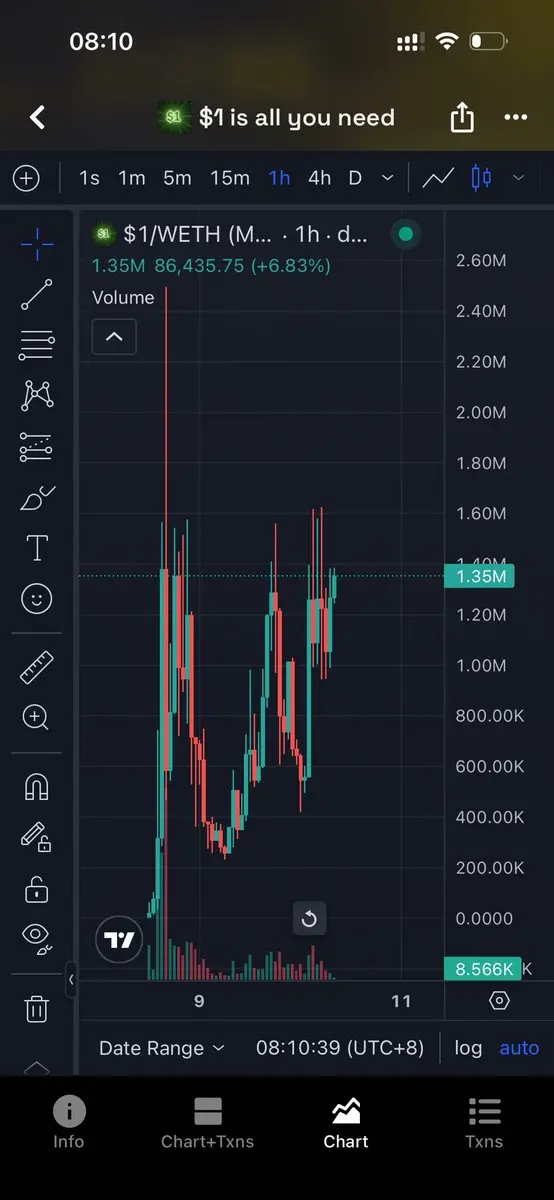This screenshot has width=554, height=1200.
Task: Toggle log scale
Action: (468, 1048)
